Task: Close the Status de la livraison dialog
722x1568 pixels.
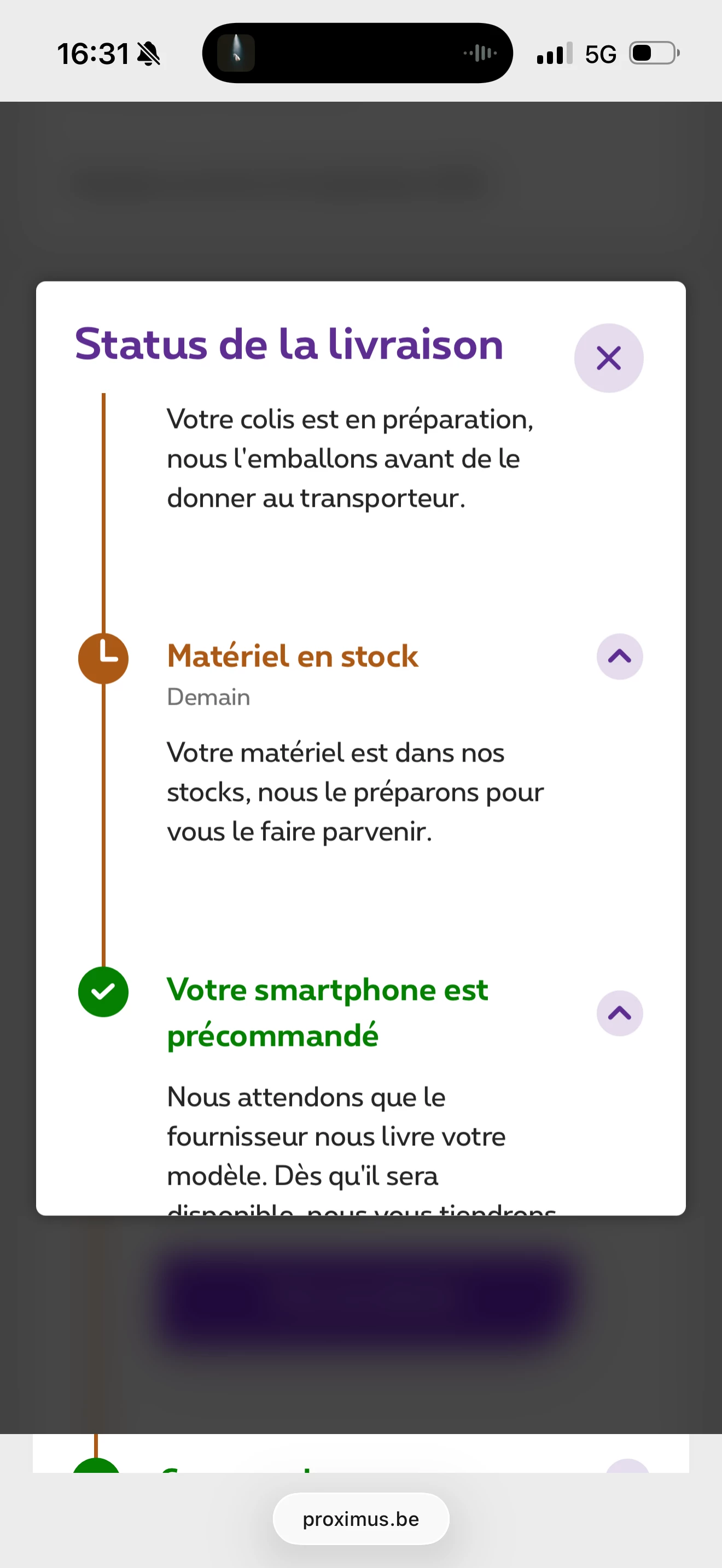Action: 608,358
